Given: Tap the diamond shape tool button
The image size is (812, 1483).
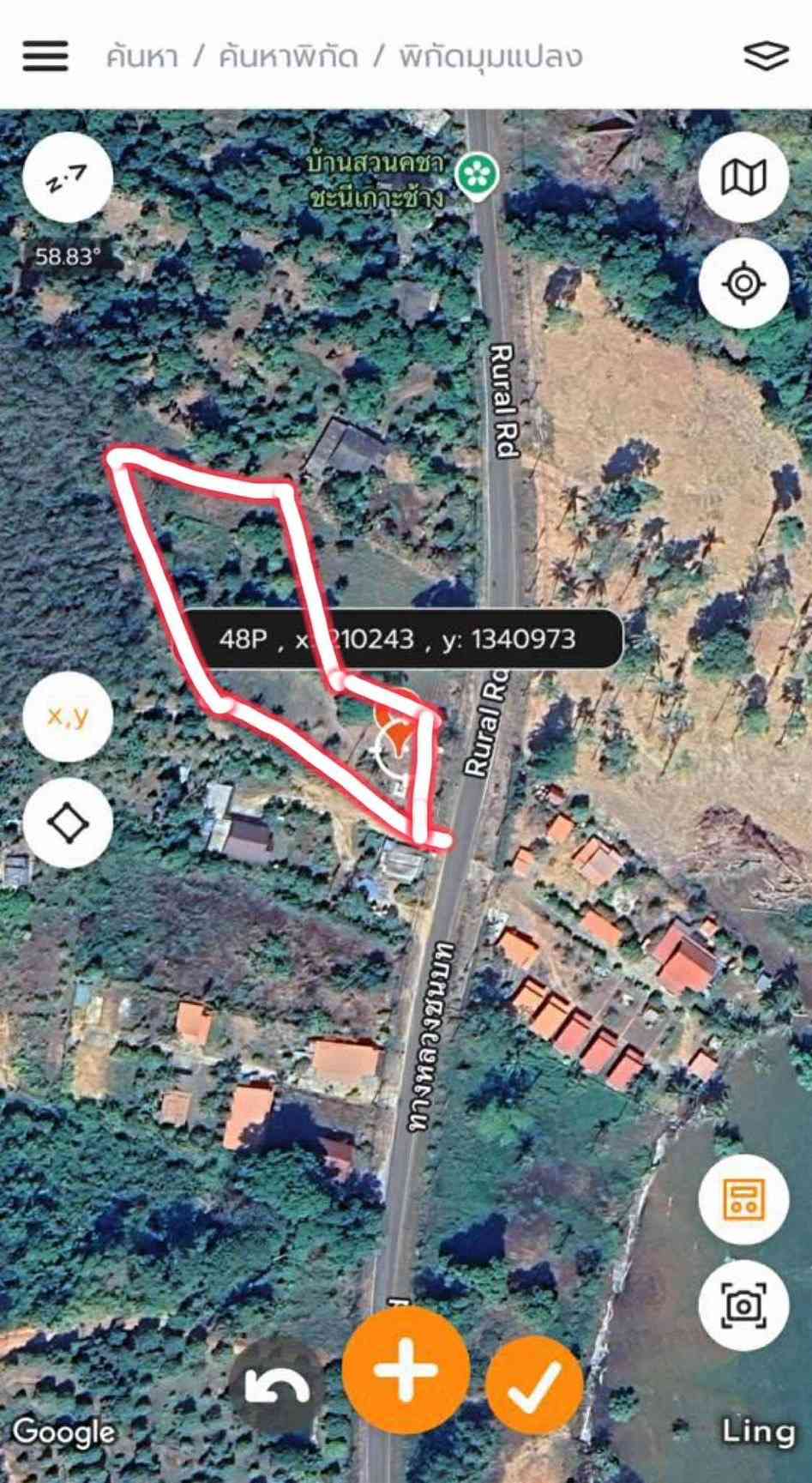Looking at the screenshot, I should [68, 823].
